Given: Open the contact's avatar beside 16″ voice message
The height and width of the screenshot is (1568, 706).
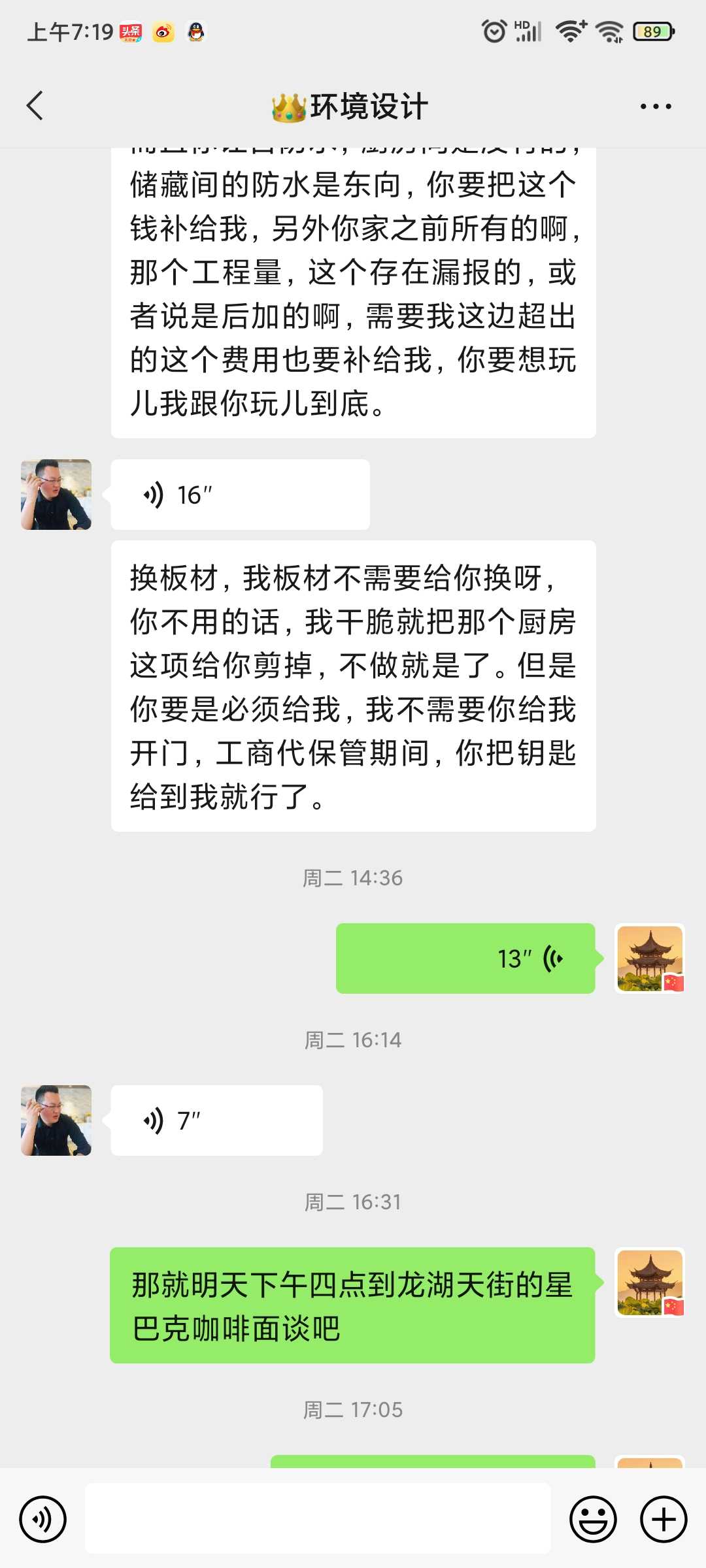Looking at the screenshot, I should pyautogui.click(x=56, y=495).
